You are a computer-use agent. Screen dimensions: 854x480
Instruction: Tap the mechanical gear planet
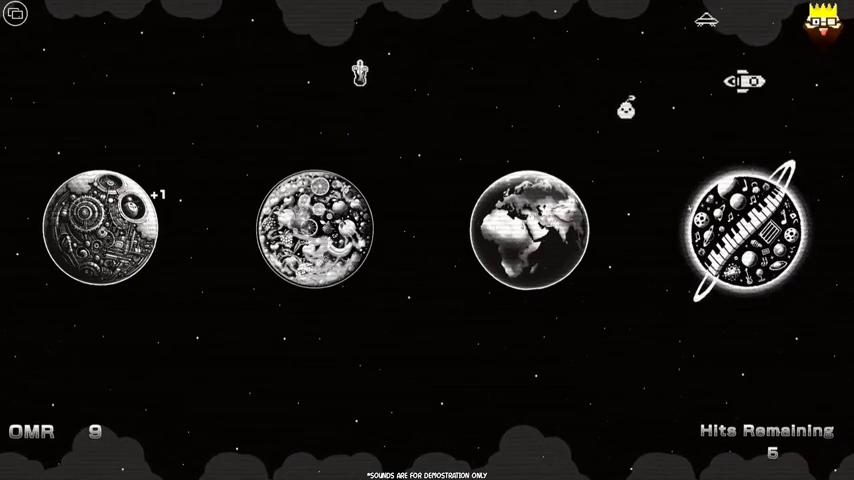tap(101, 228)
